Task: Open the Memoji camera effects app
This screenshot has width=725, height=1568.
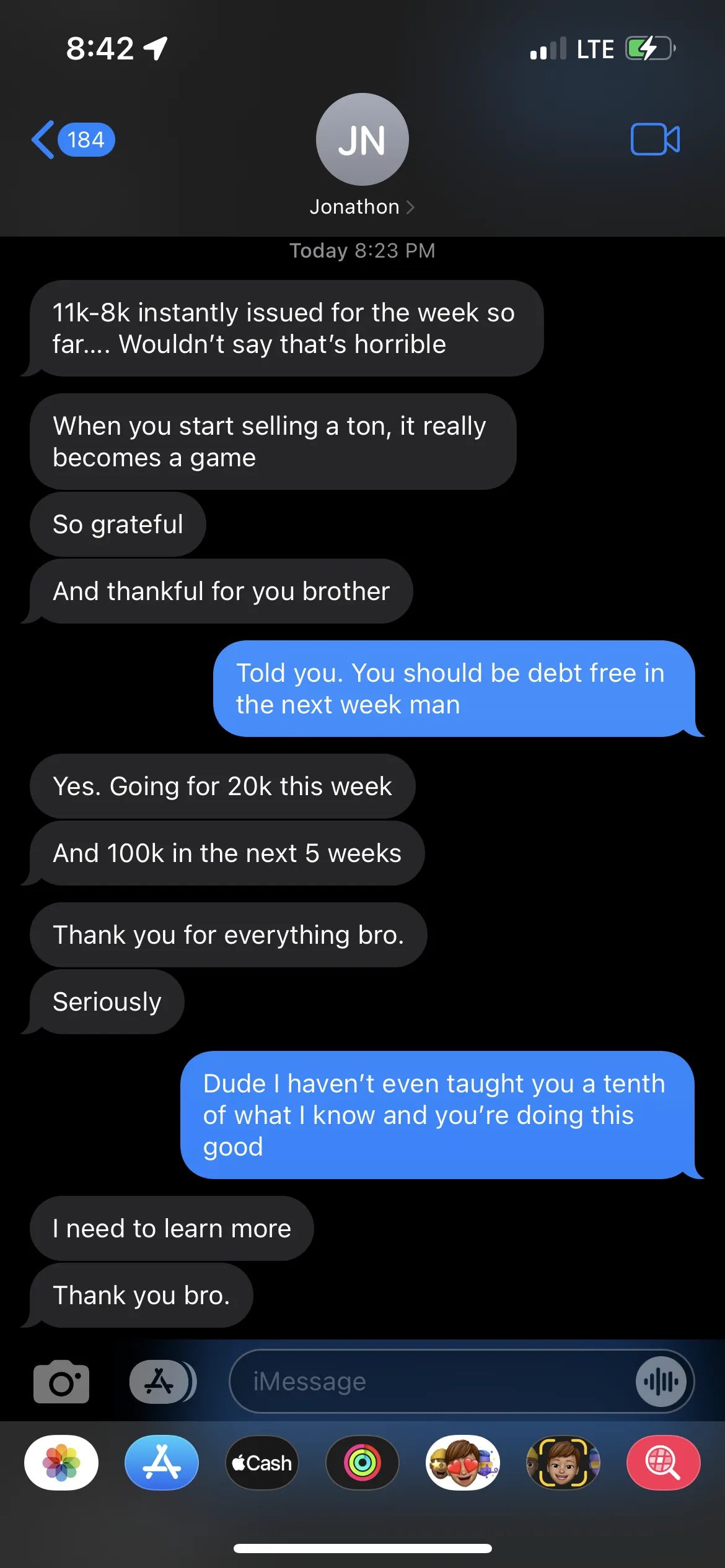Action: click(x=563, y=1463)
